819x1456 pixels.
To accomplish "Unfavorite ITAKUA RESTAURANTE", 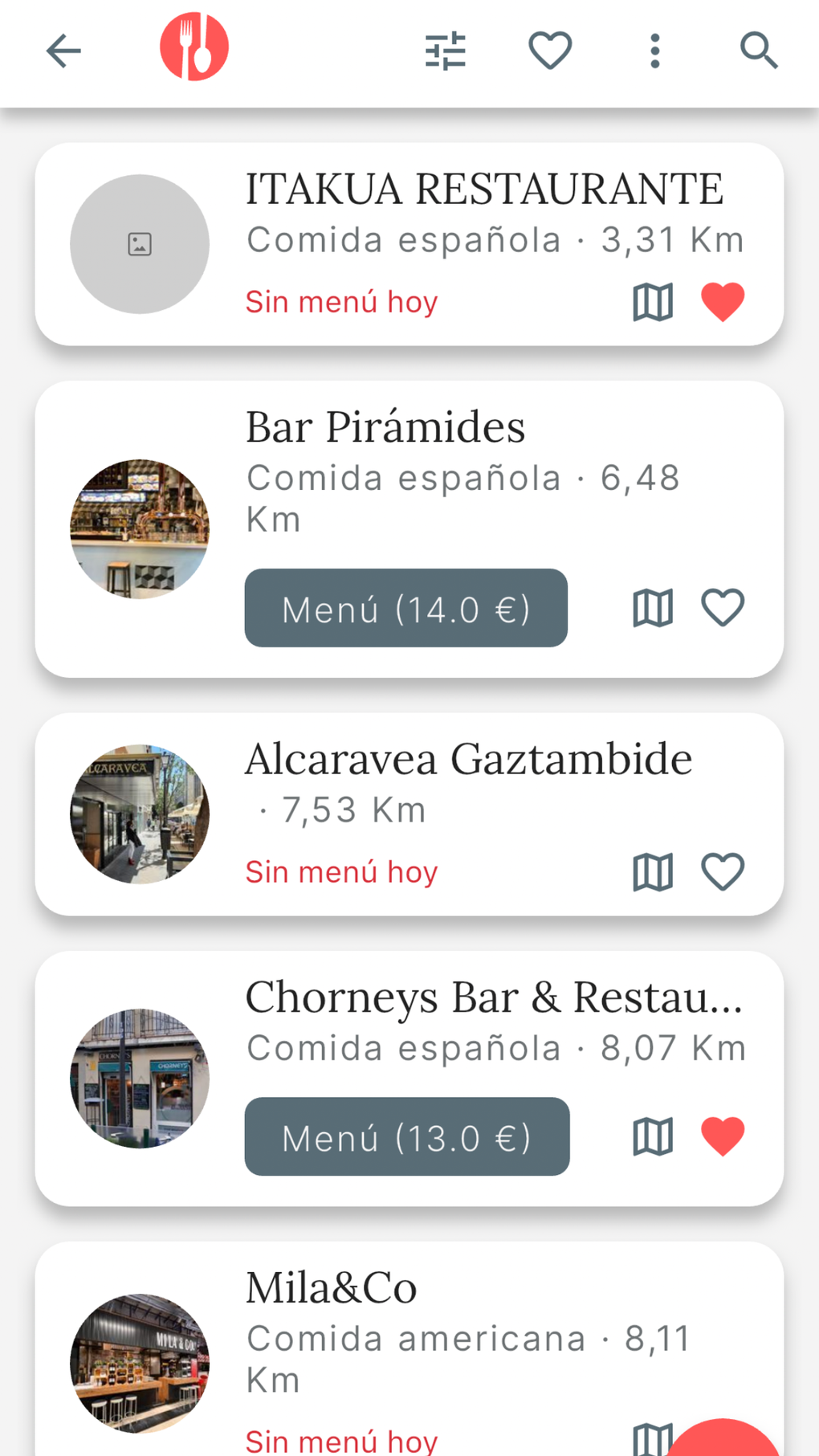I will tap(722, 300).
